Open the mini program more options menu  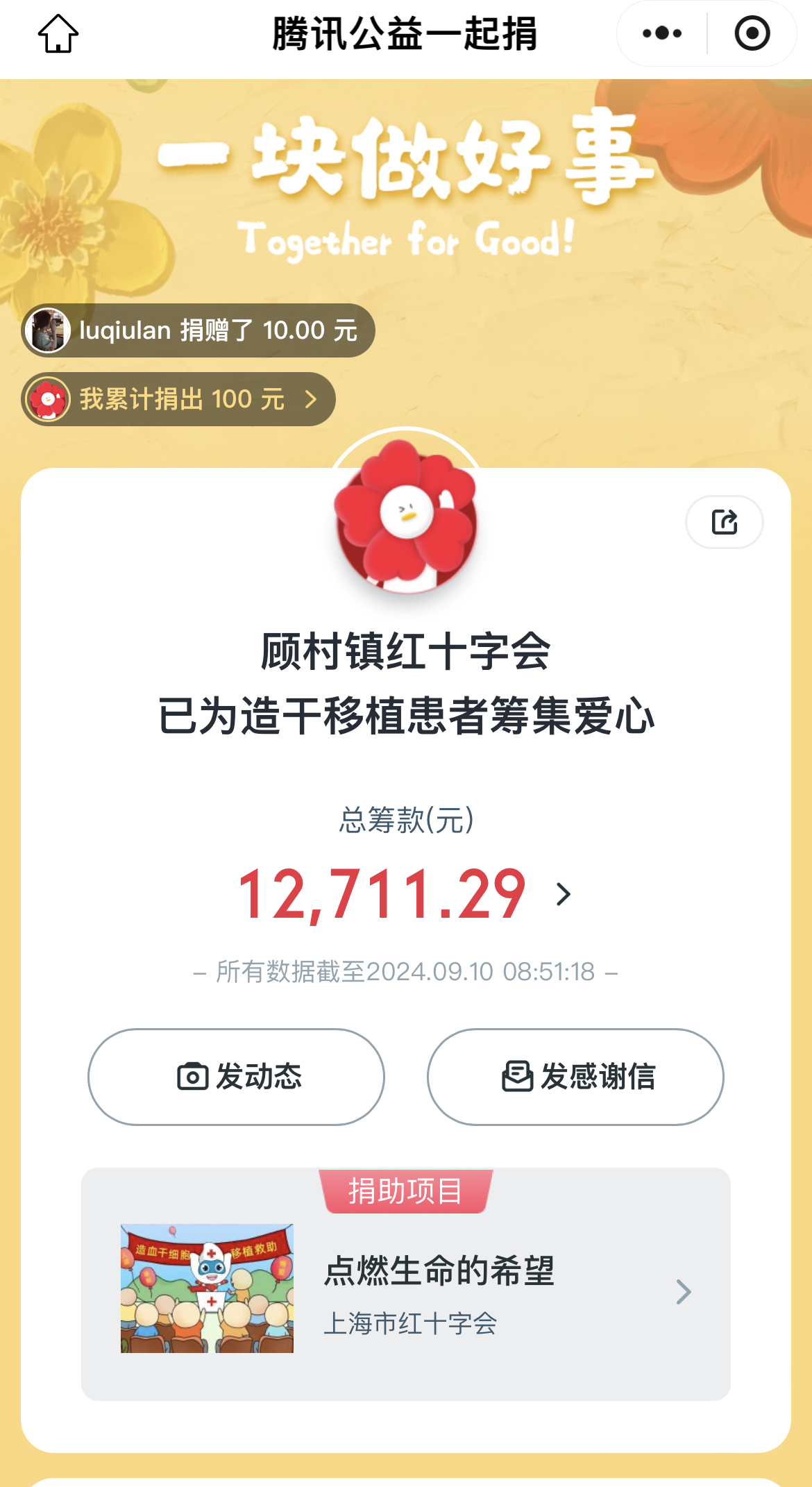pyautogui.click(x=661, y=33)
